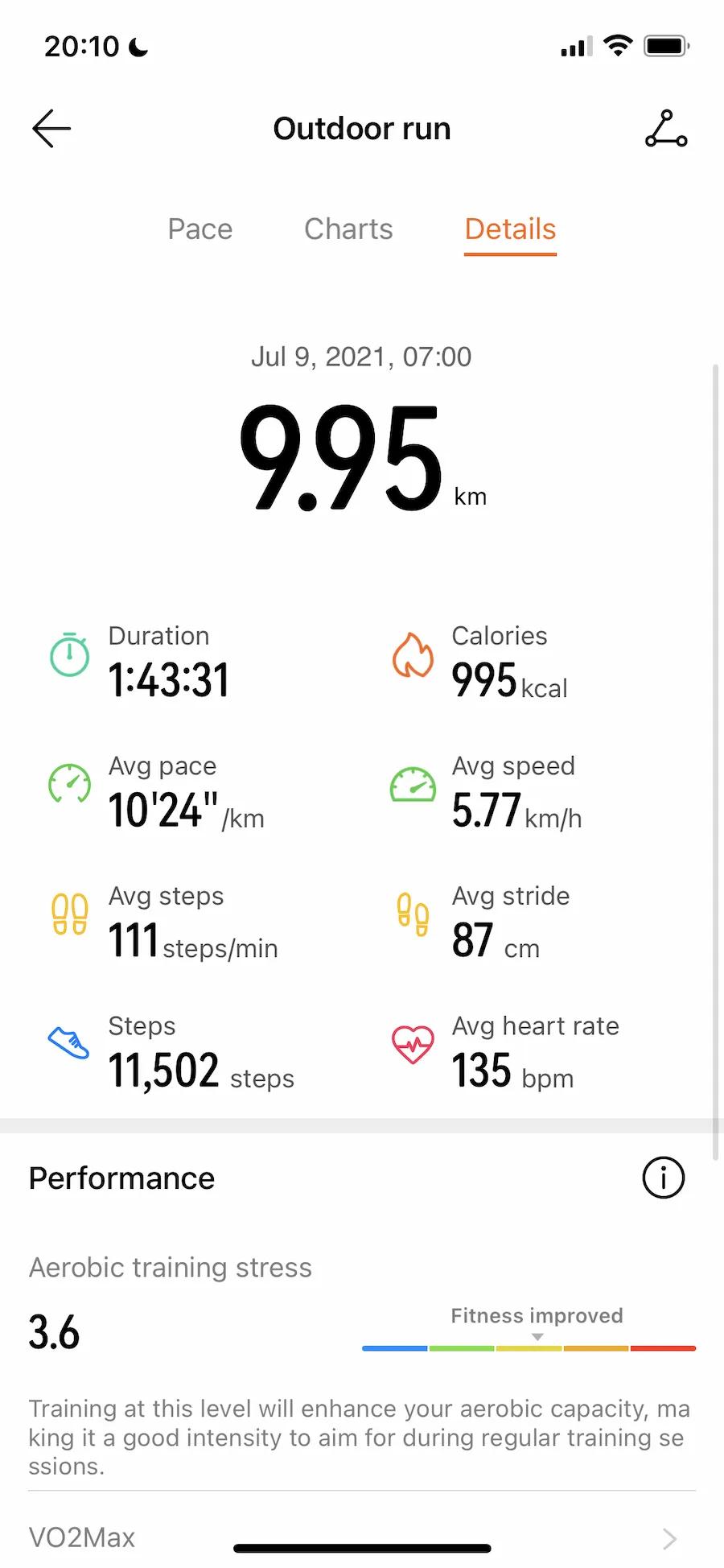Switch to the Charts tab
Viewport: 724px width, 1568px height.
(348, 229)
